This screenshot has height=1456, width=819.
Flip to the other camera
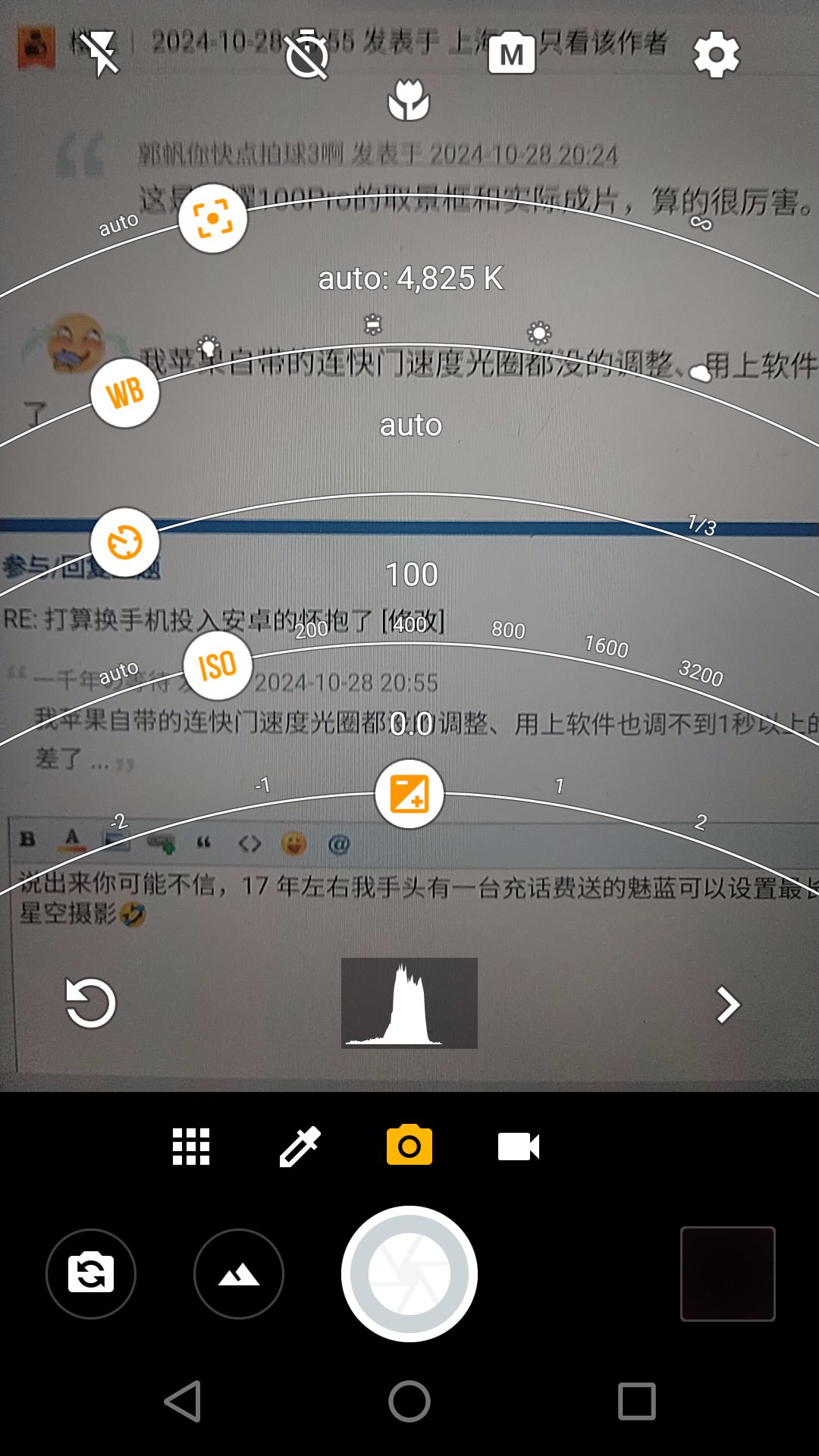point(91,1273)
